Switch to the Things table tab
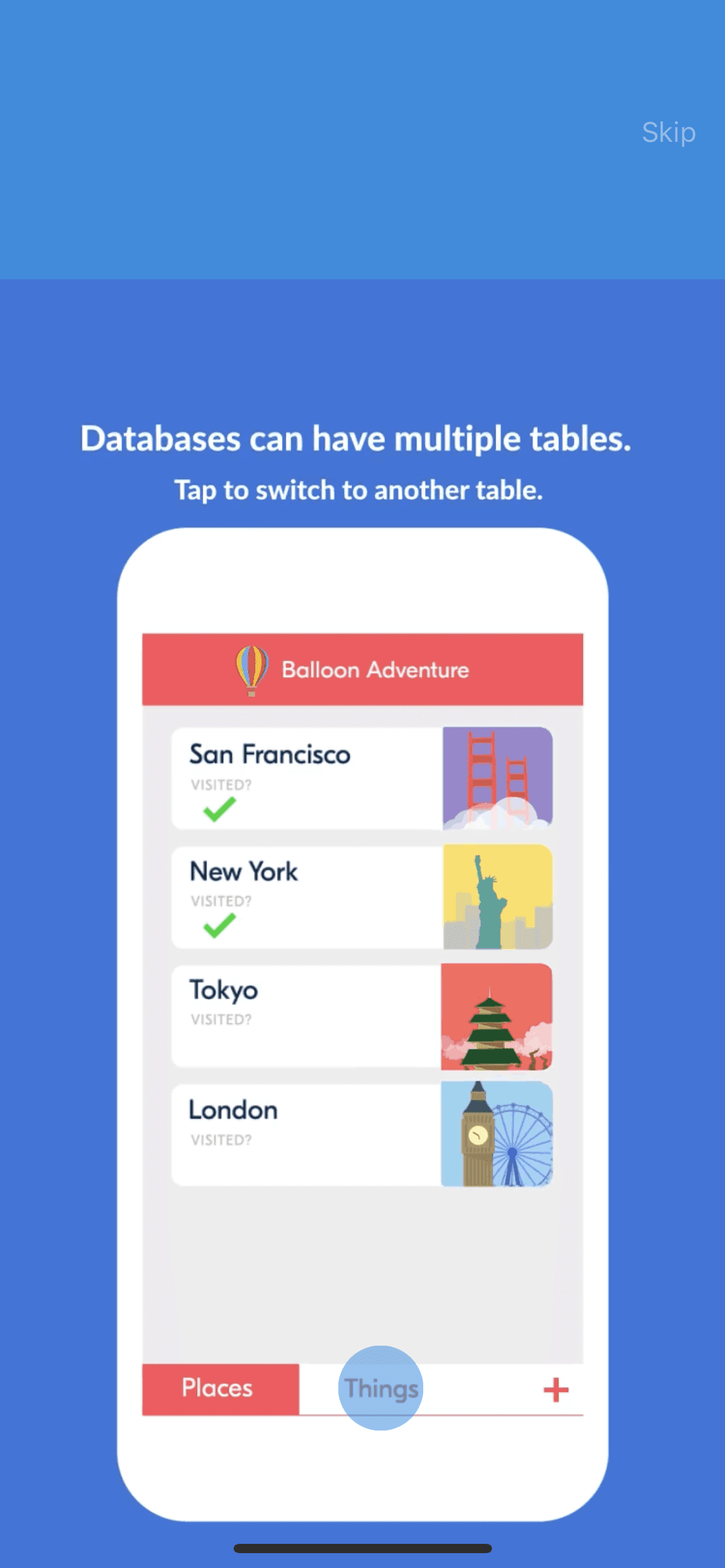The image size is (725, 1568). [381, 1388]
